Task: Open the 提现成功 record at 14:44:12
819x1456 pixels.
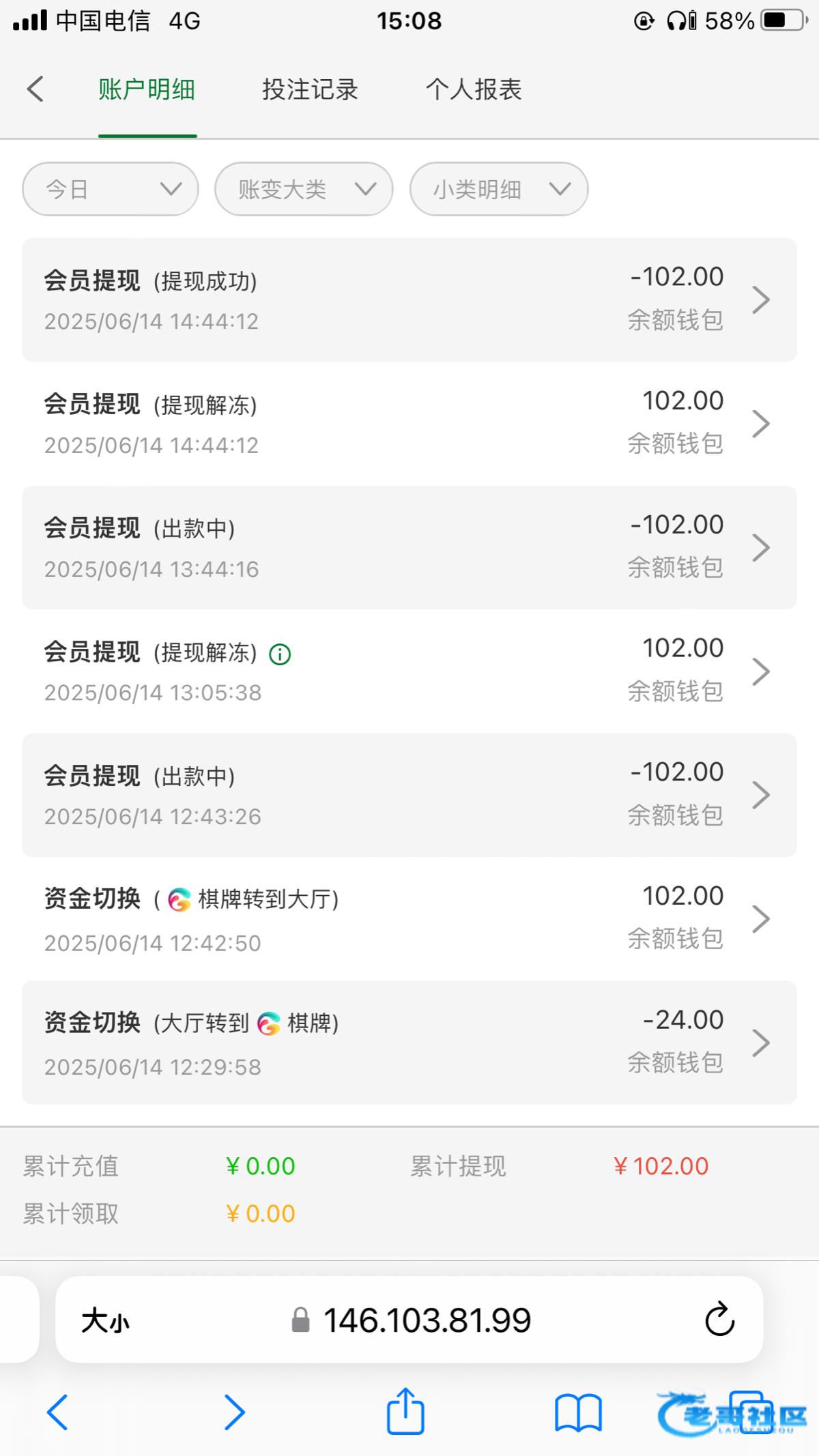Action: 409,300
